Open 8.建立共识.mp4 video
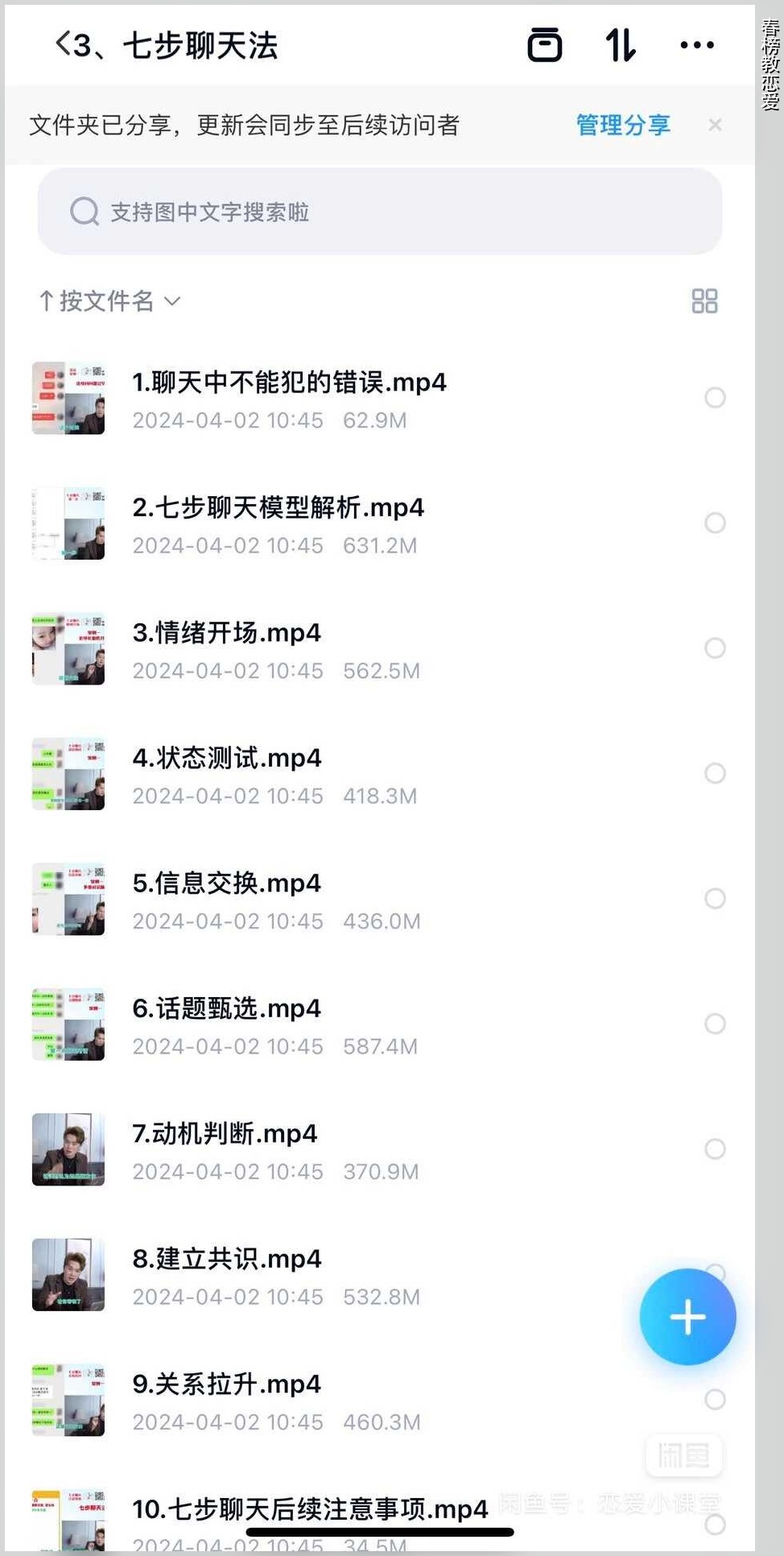Screen dimensions: 784x1556 click(227, 1259)
